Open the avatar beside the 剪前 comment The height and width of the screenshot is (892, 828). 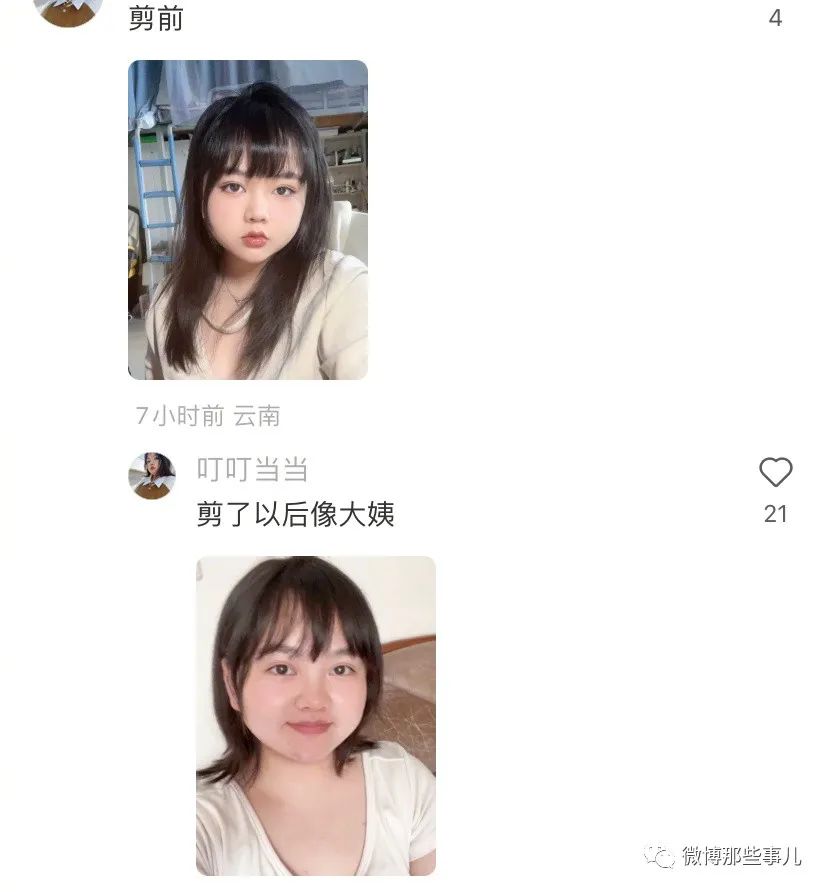point(68,10)
